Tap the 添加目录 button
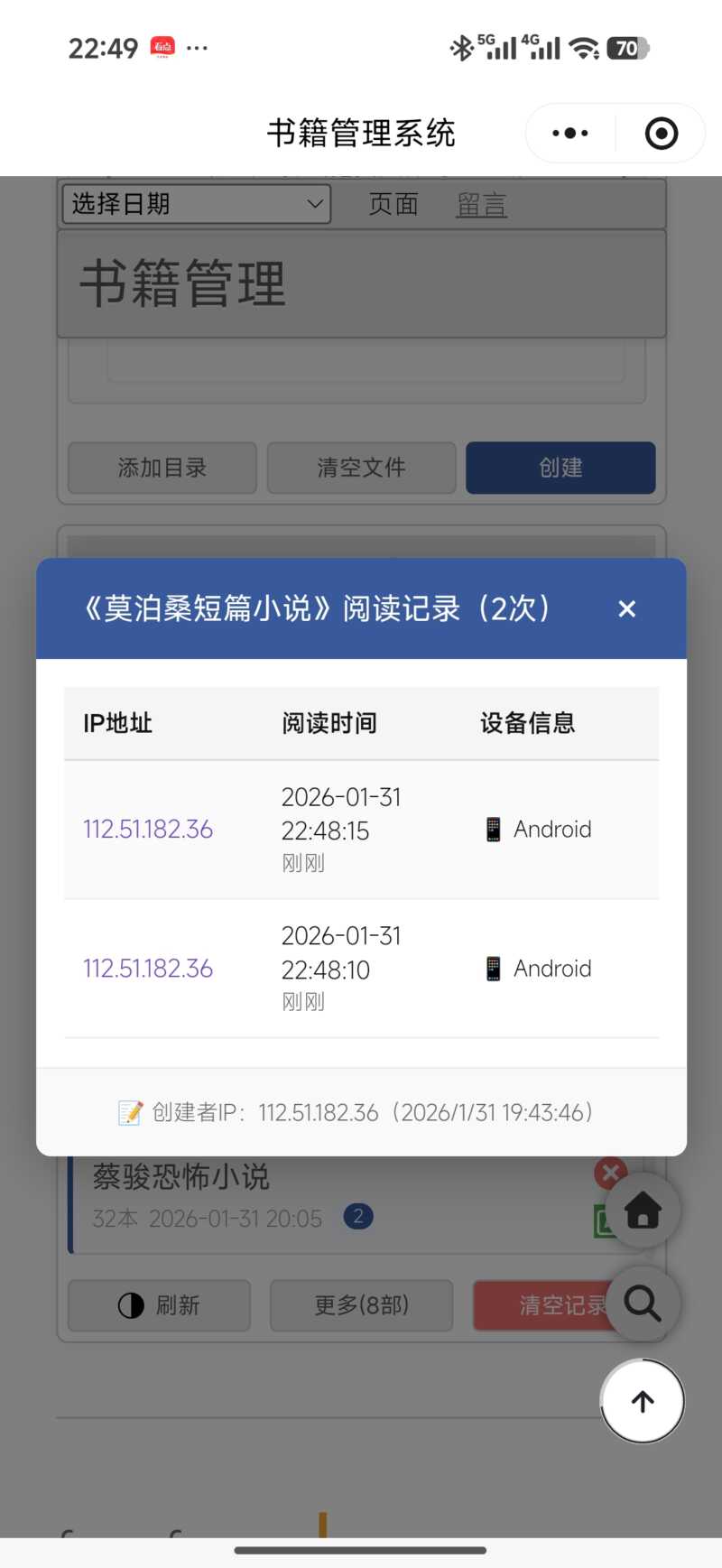Image resolution: width=722 pixels, height=1568 pixels. click(162, 468)
